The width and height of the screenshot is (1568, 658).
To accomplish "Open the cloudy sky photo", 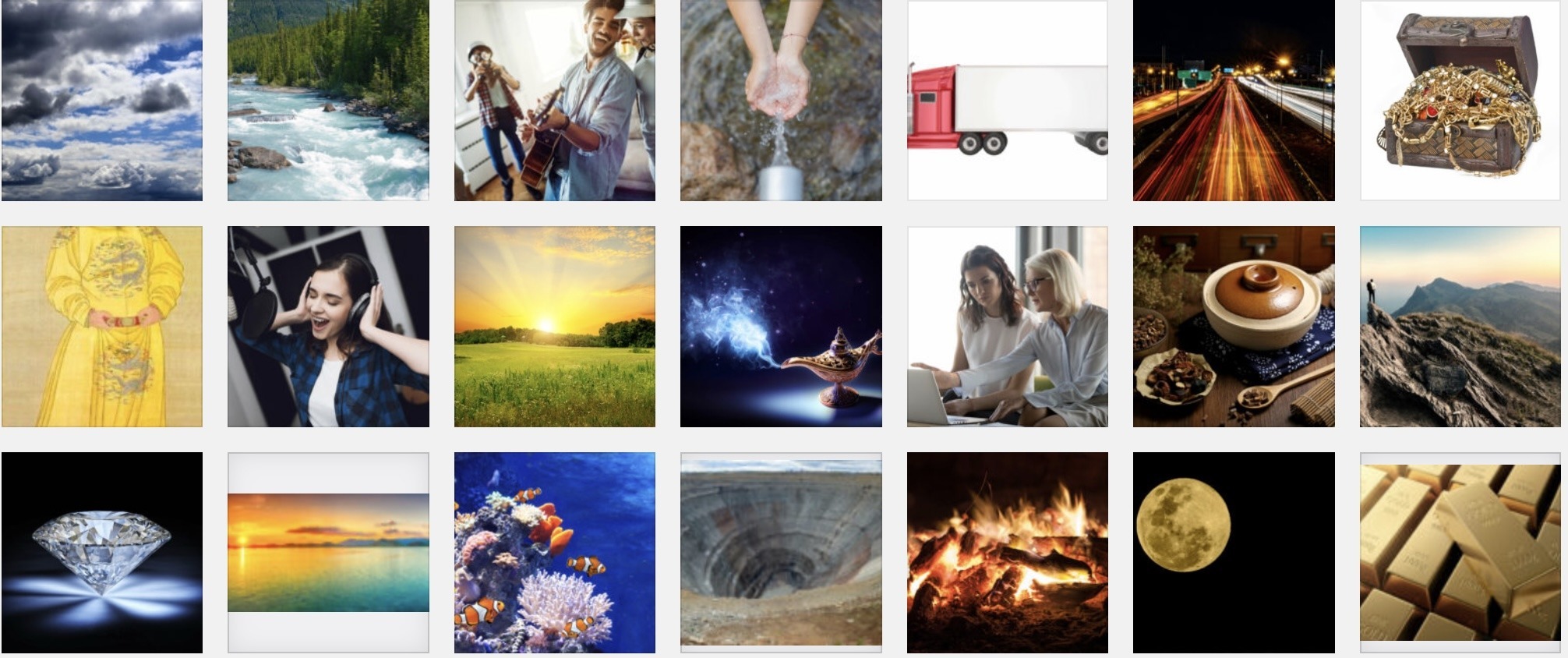I will tap(102, 101).
